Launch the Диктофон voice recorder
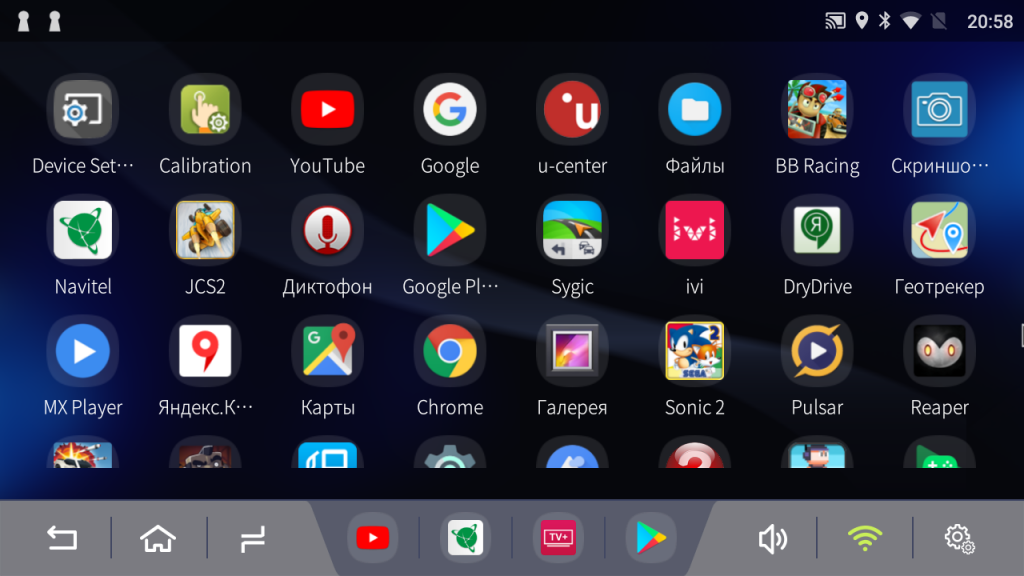This screenshot has height=576, width=1024. 327,231
